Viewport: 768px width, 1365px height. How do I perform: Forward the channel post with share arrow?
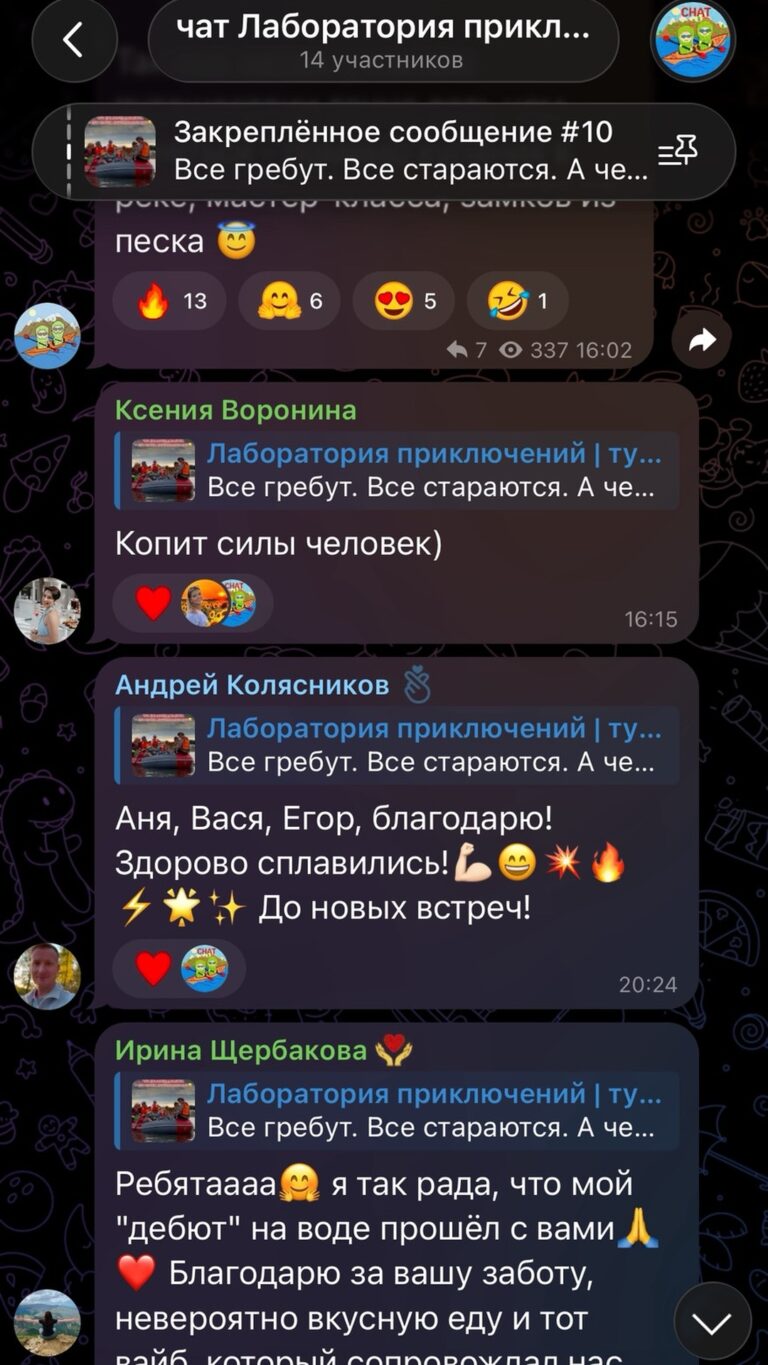[702, 340]
